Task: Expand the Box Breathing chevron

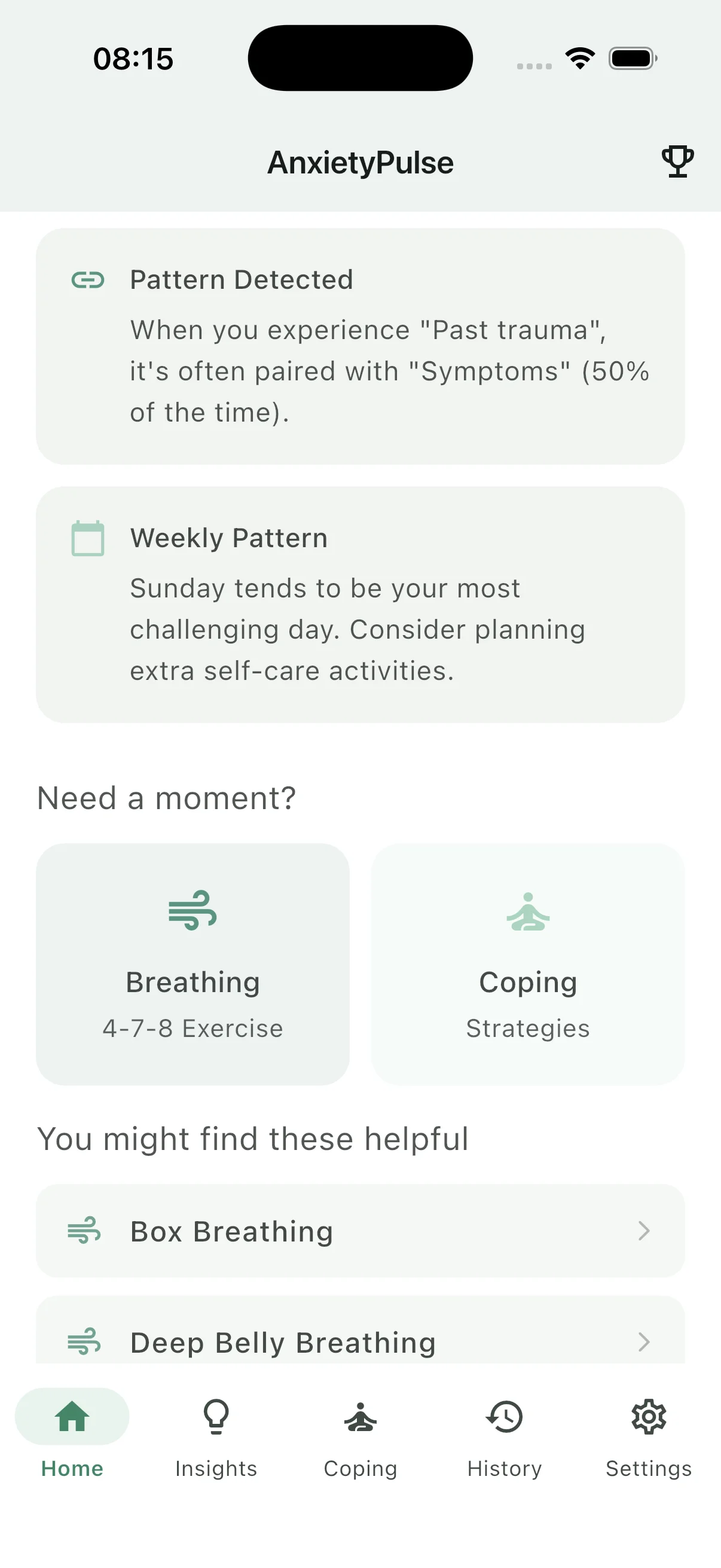Action: (644, 1231)
